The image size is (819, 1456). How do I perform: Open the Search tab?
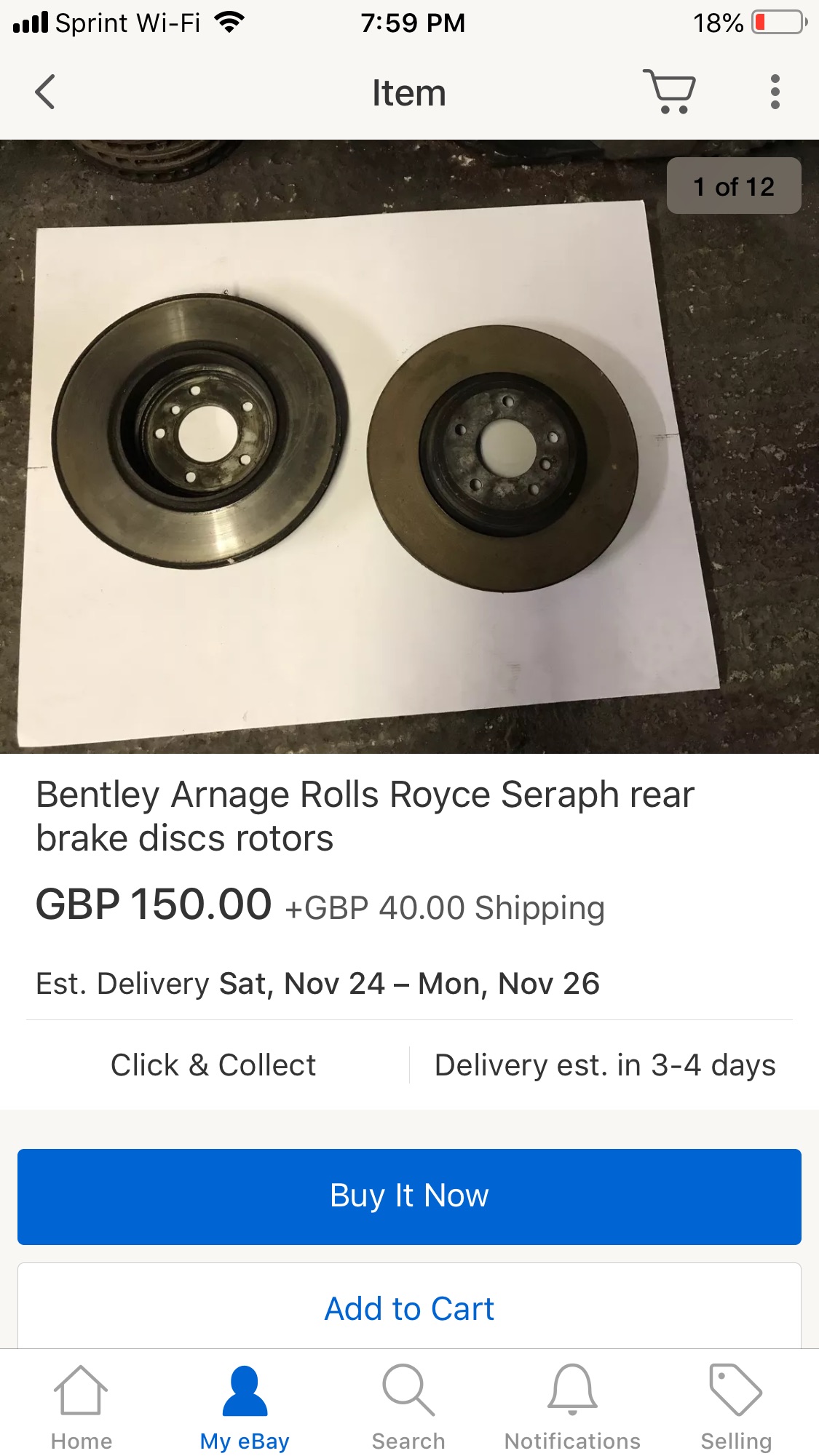408,1408
